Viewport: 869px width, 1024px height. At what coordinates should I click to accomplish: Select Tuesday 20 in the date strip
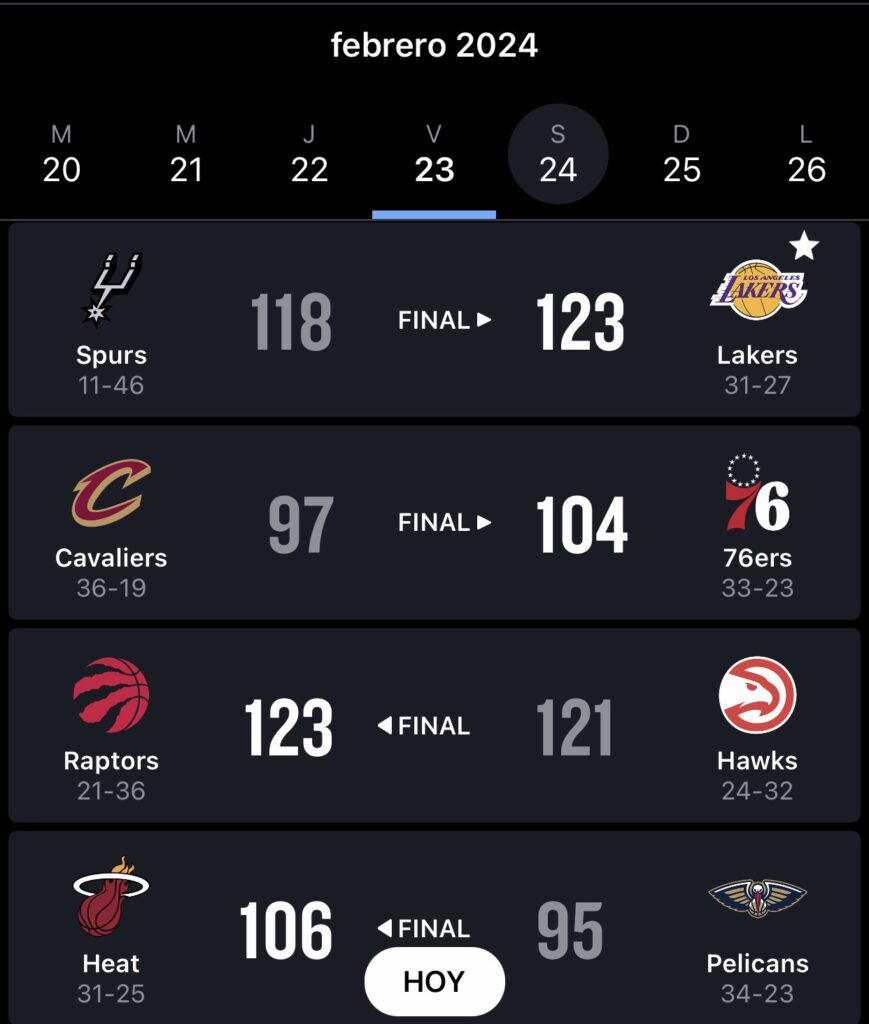(x=61, y=155)
